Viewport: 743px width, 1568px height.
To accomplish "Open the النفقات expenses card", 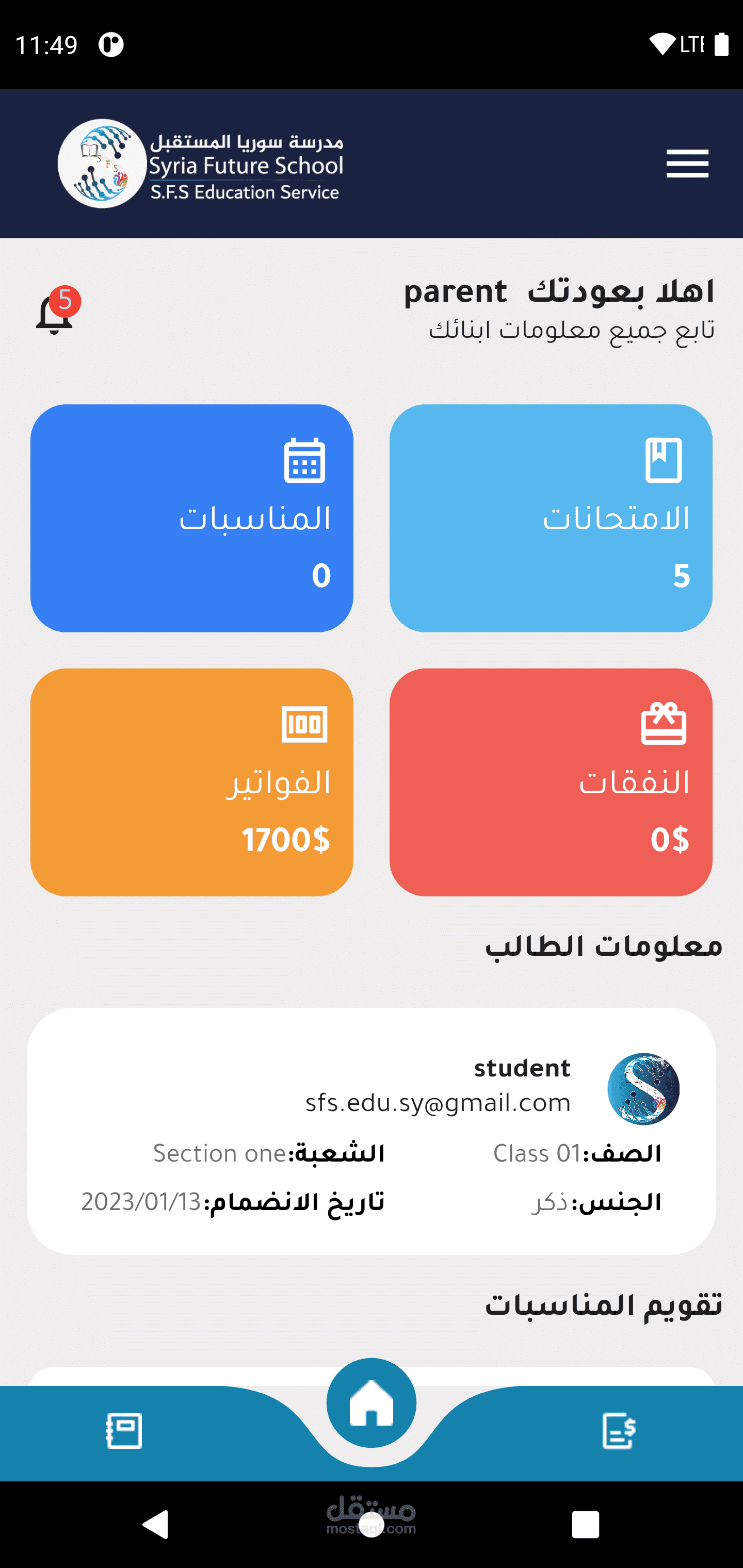I will [551, 782].
